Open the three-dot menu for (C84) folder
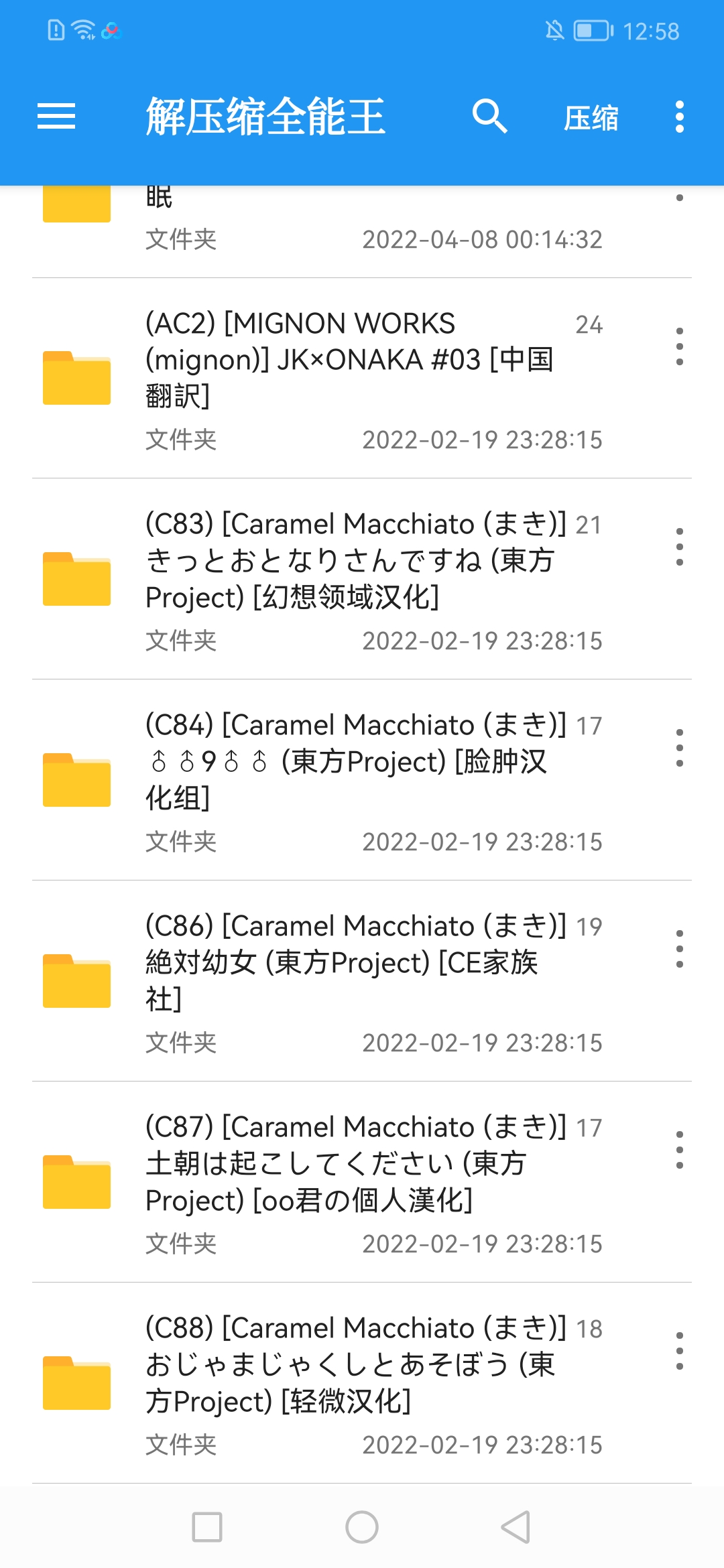Screen dimensions: 724x1568 pyautogui.click(x=680, y=748)
